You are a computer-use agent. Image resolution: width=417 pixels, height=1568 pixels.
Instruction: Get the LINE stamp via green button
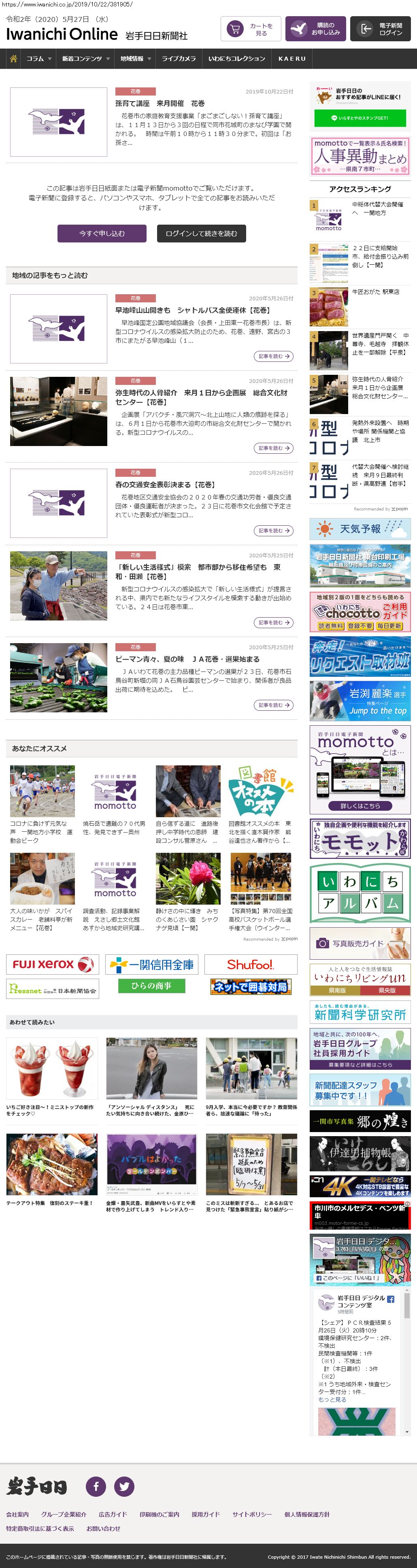click(x=359, y=118)
